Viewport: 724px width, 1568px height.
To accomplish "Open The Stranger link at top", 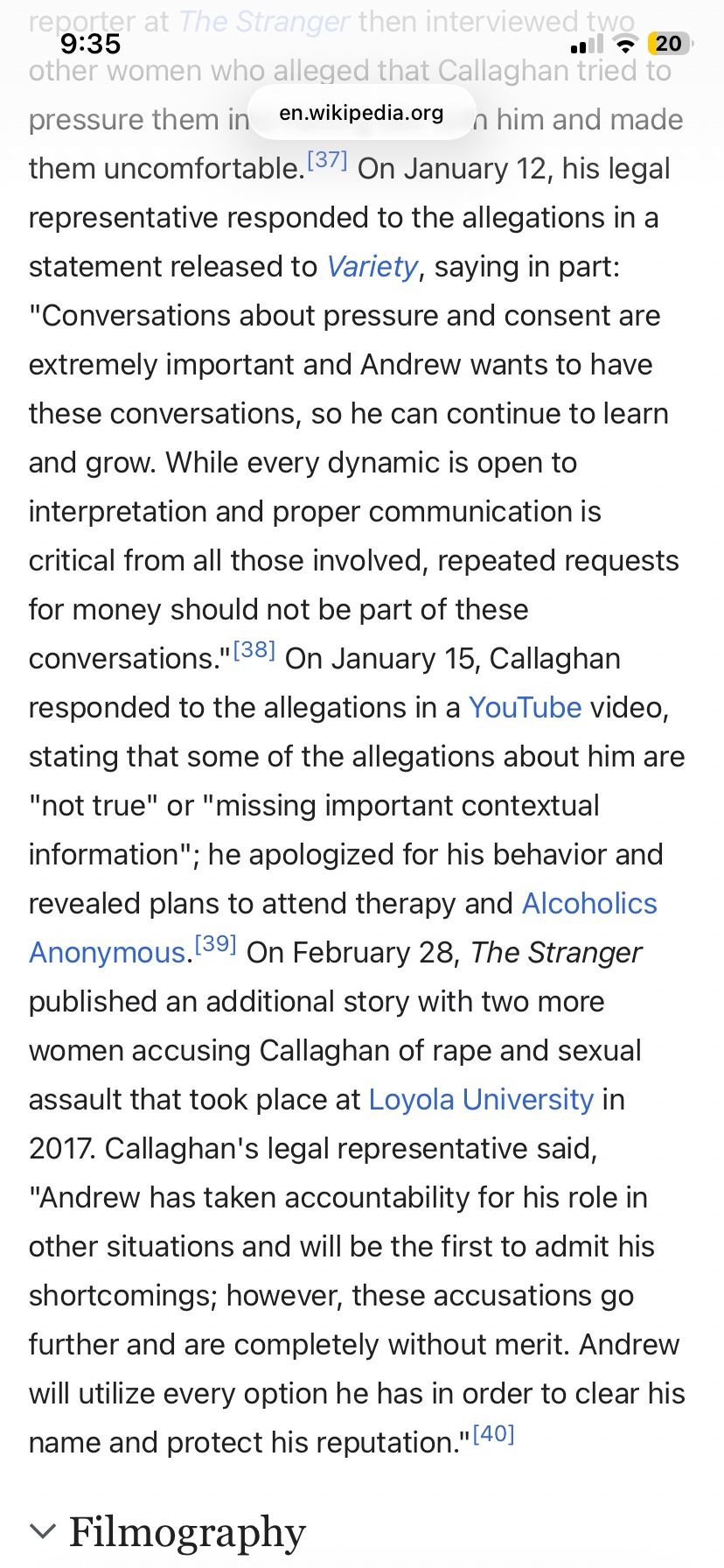I will click(x=264, y=21).
